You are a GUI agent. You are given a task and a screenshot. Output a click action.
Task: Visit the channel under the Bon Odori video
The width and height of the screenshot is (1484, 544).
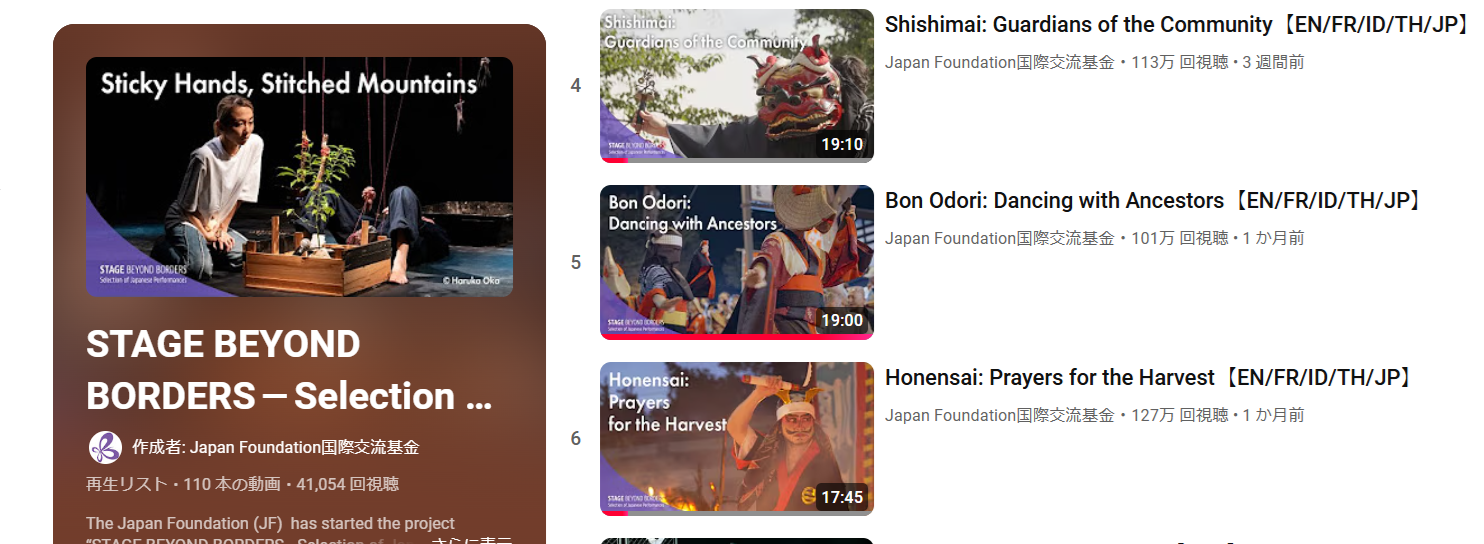coord(999,238)
